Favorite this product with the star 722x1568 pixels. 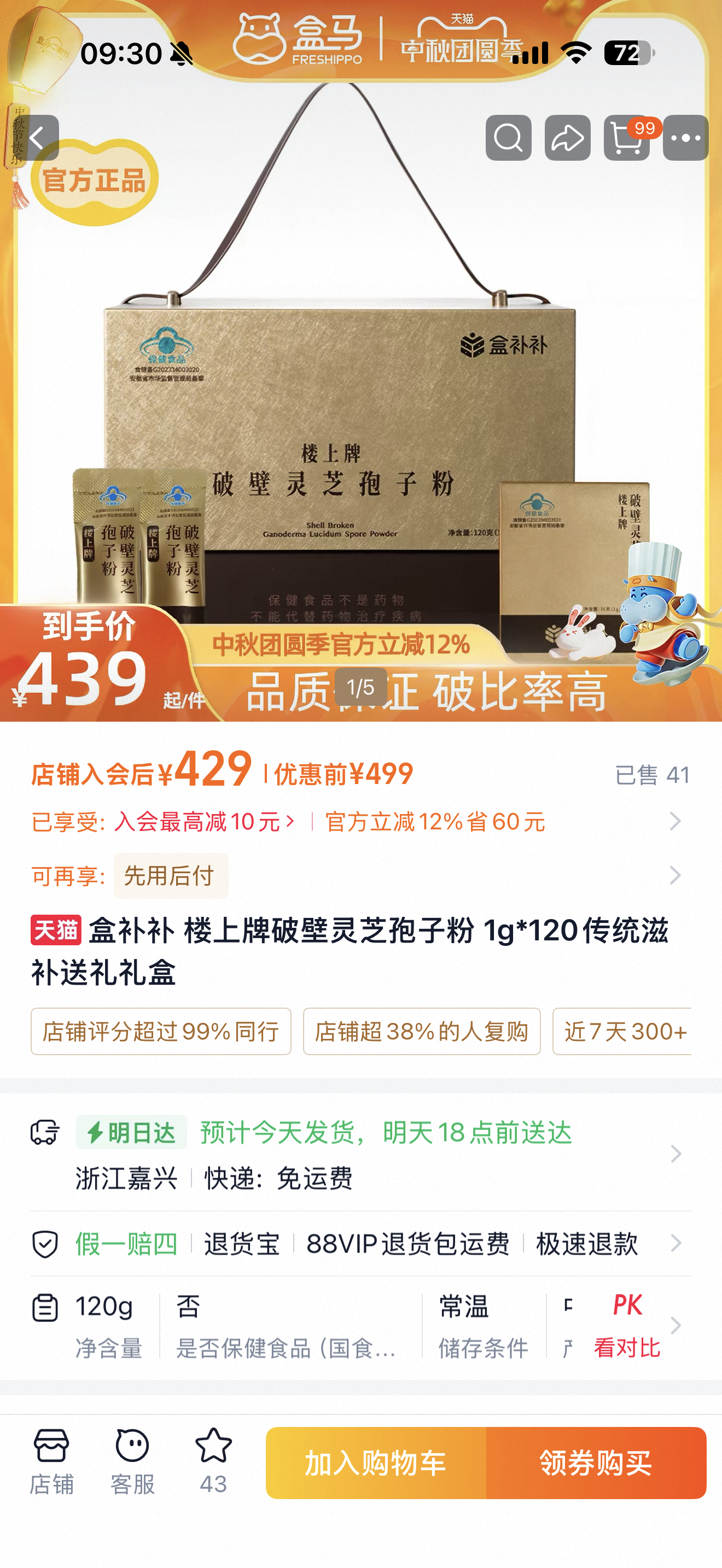click(x=213, y=1462)
